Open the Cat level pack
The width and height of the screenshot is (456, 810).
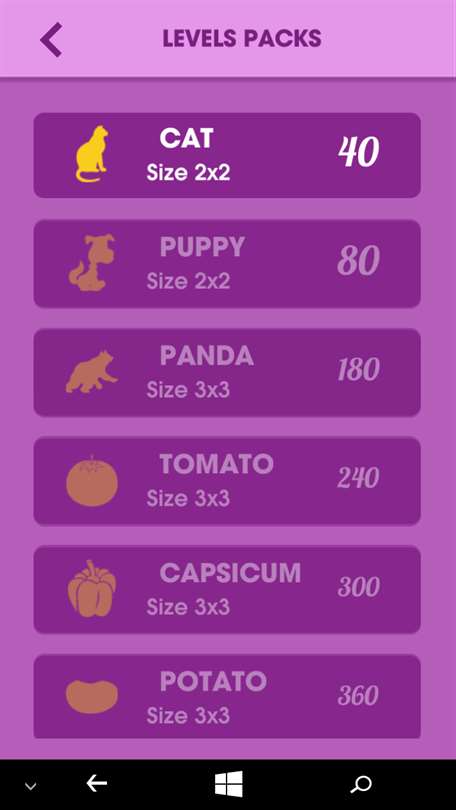[x=227, y=155]
